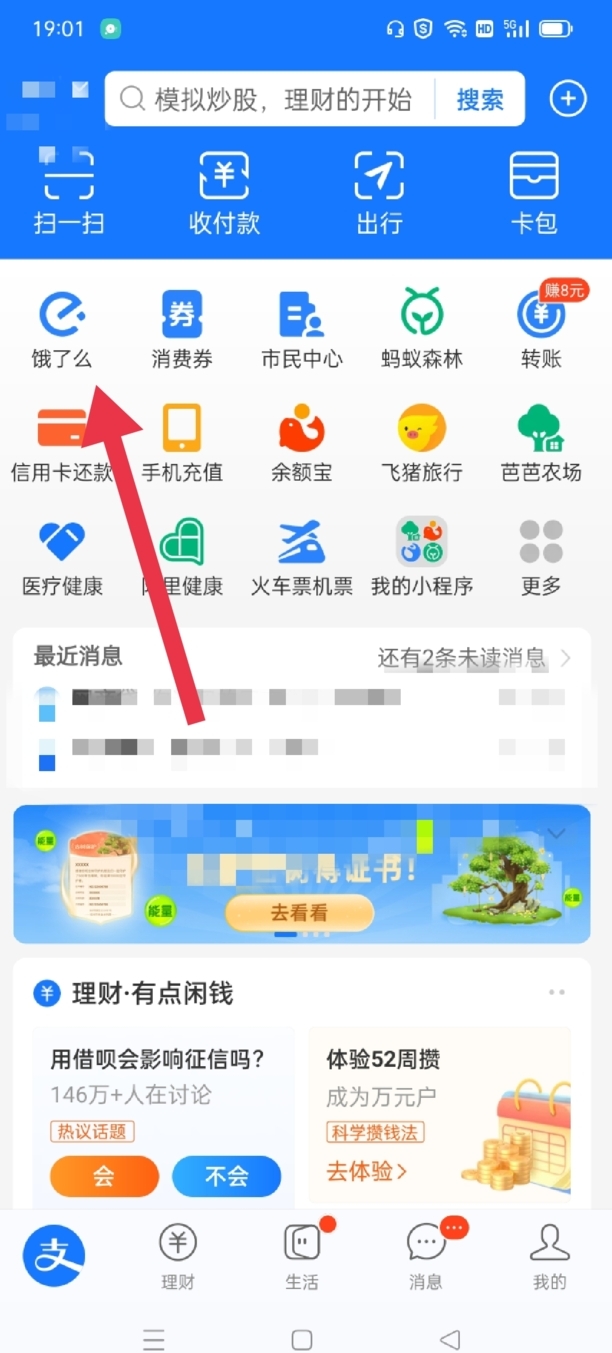This screenshot has width=612, height=1353.
Task: Switch to the 理财 tab
Action: coord(177,1257)
